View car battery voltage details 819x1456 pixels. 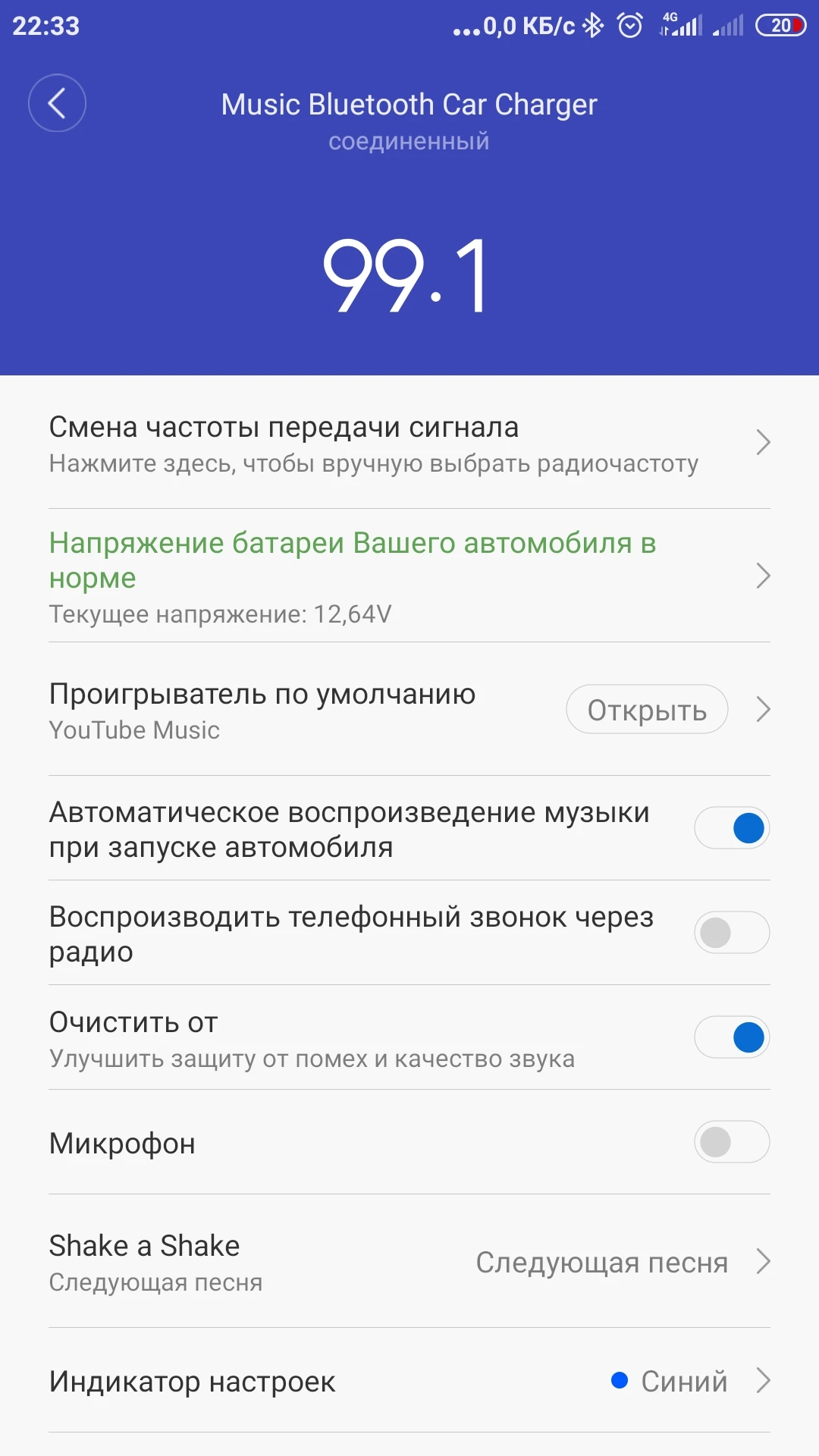click(x=409, y=576)
